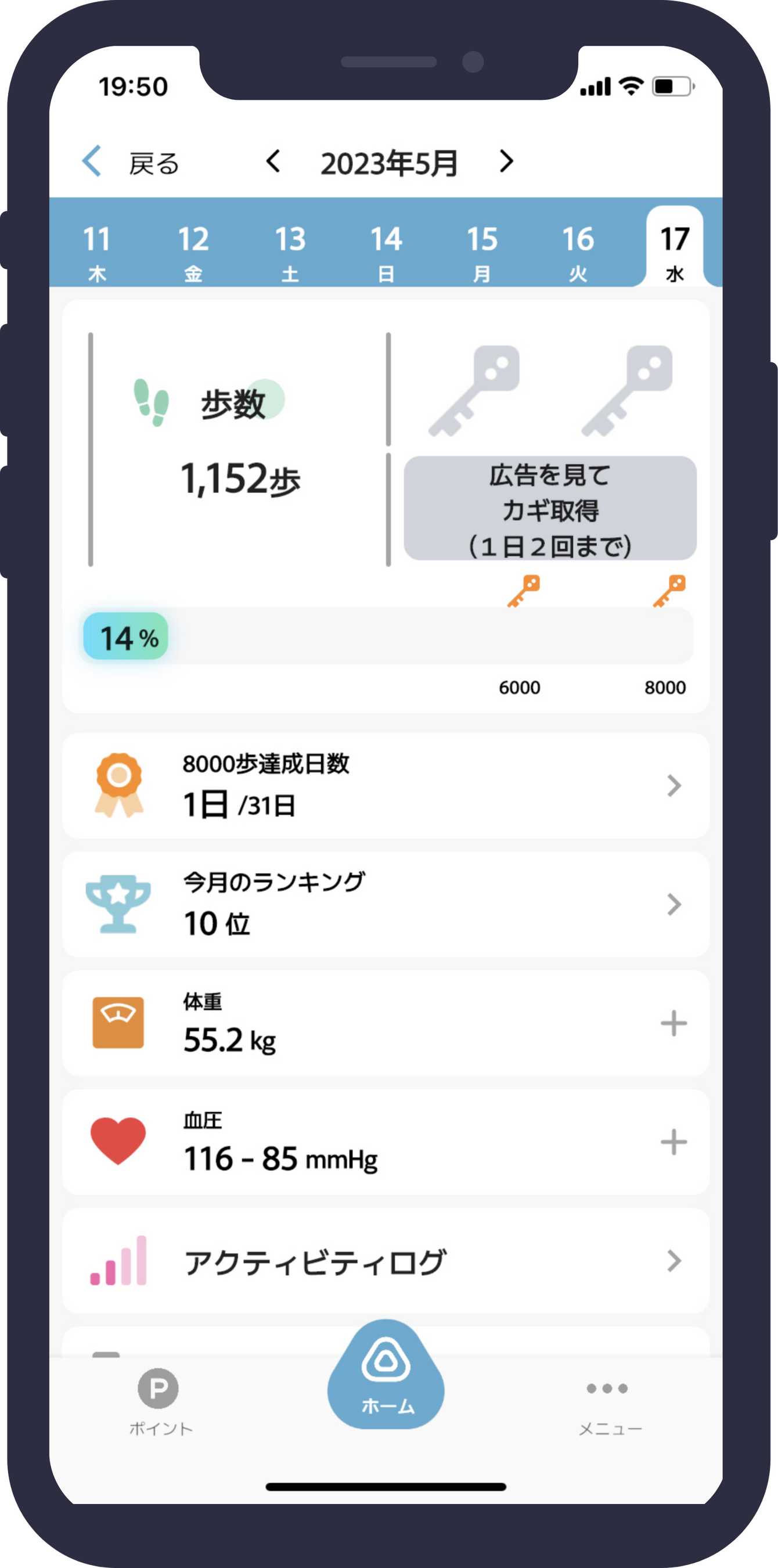
Task: Open 8000歩達成日数 details
Action: [386, 786]
